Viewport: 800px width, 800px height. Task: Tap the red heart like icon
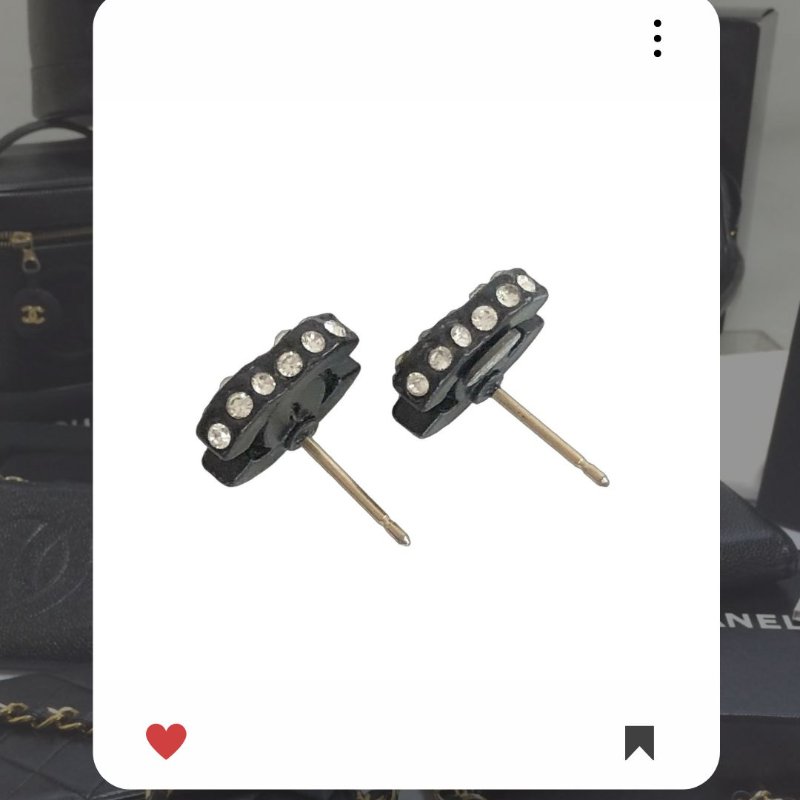166,741
